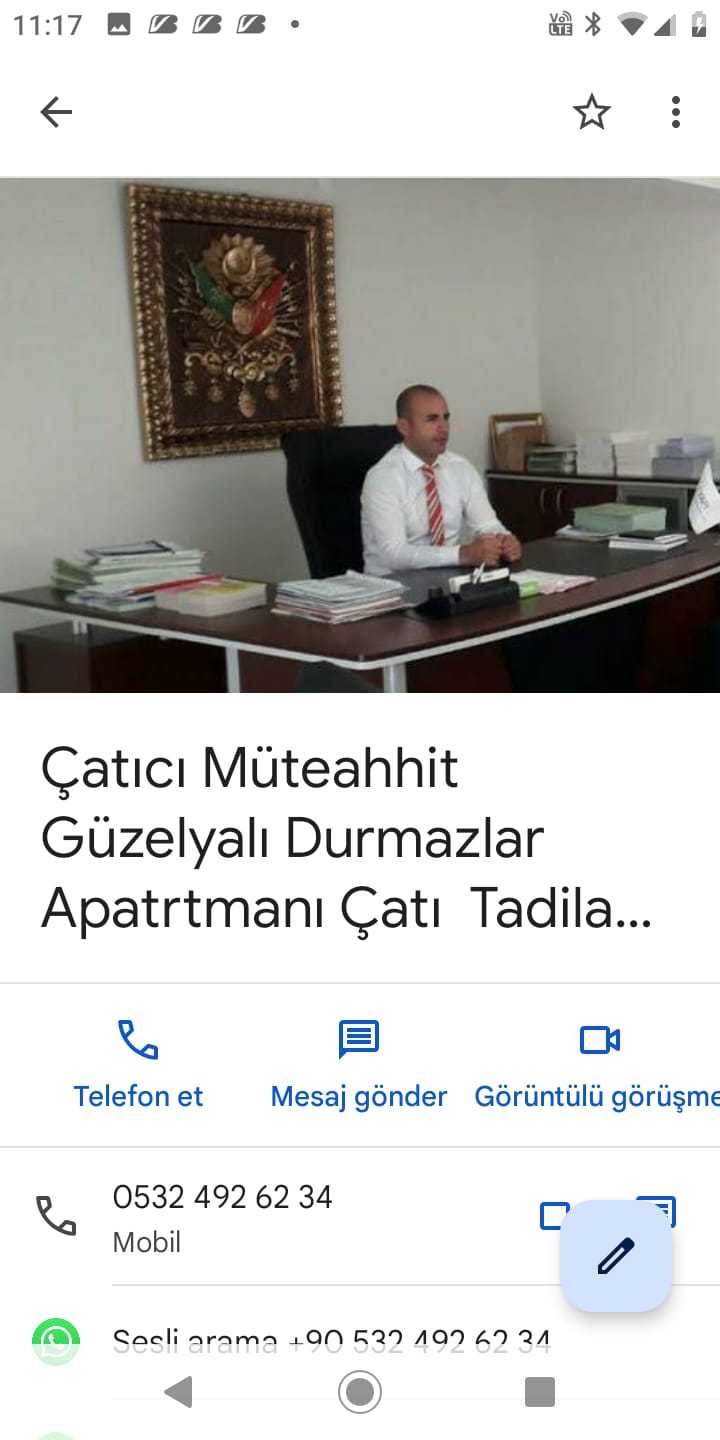Tap Telefon et to call the contact
The image size is (720, 1440).
click(x=138, y=1064)
